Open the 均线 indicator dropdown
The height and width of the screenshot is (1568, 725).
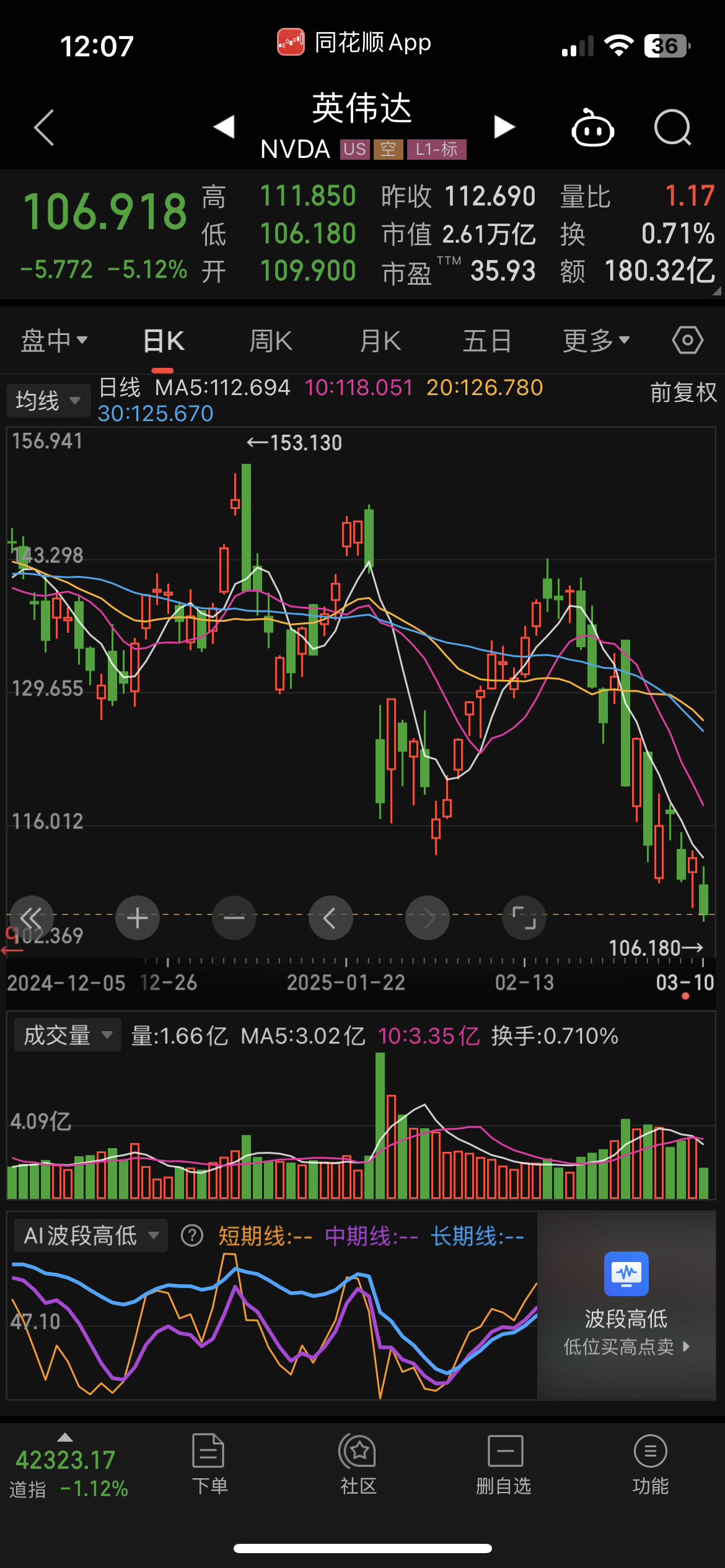pyautogui.click(x=48, y=401)
